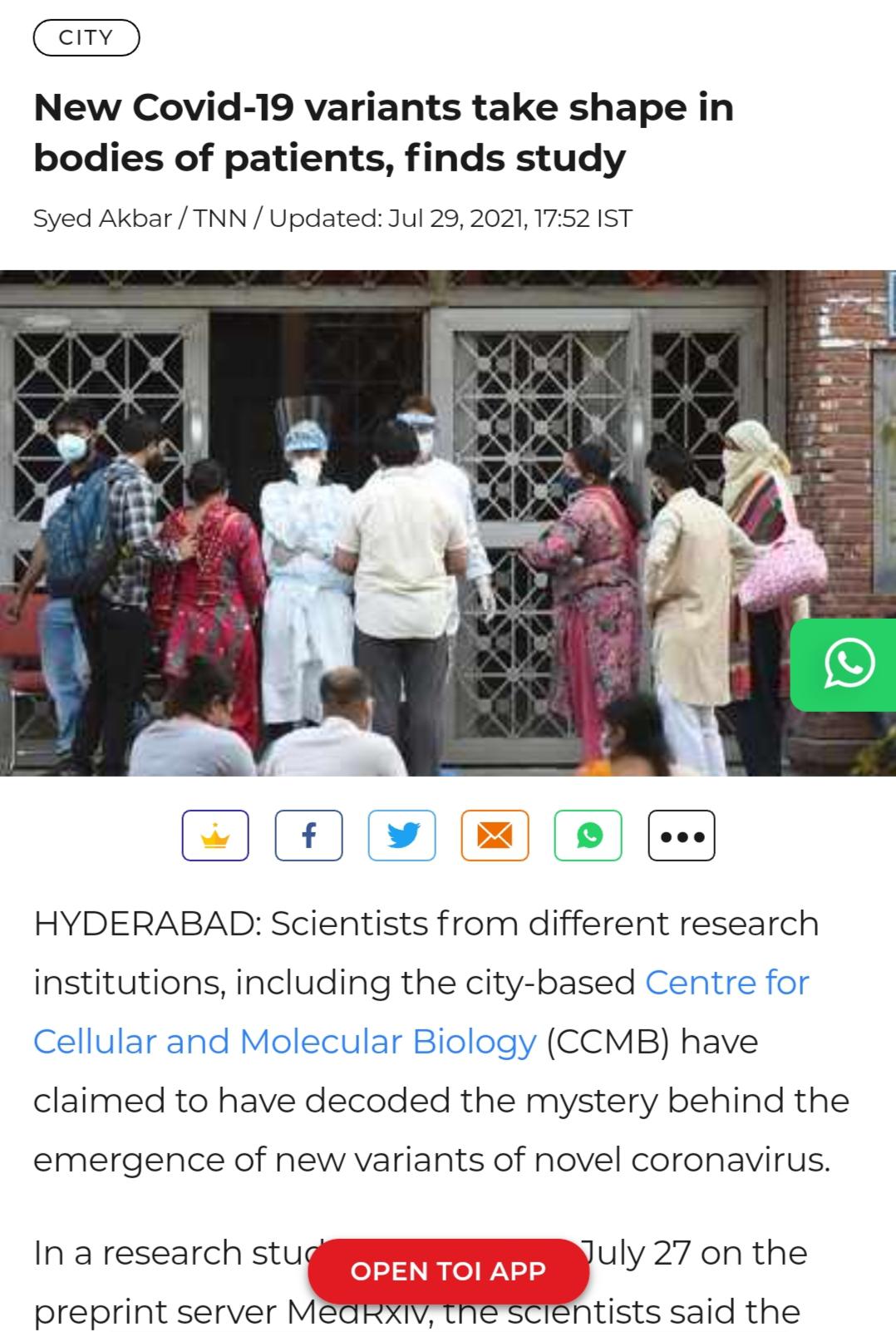The image size is (896, 1332).
Task: Open more sharing options (three dots)
Action: [682, 835]
